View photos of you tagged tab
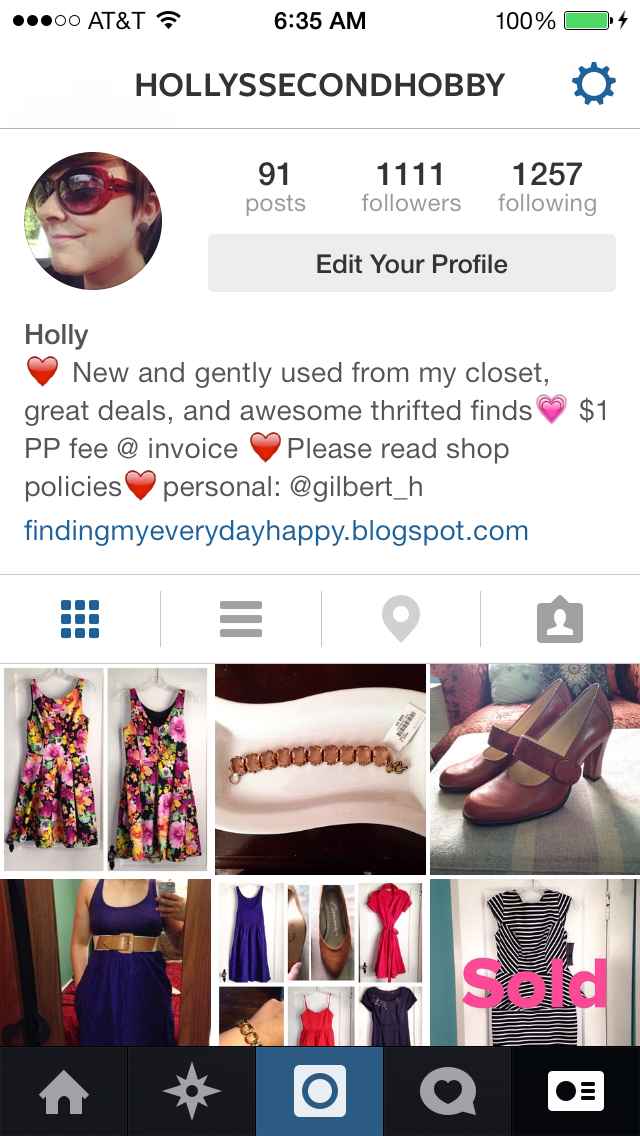 point(560,619)
